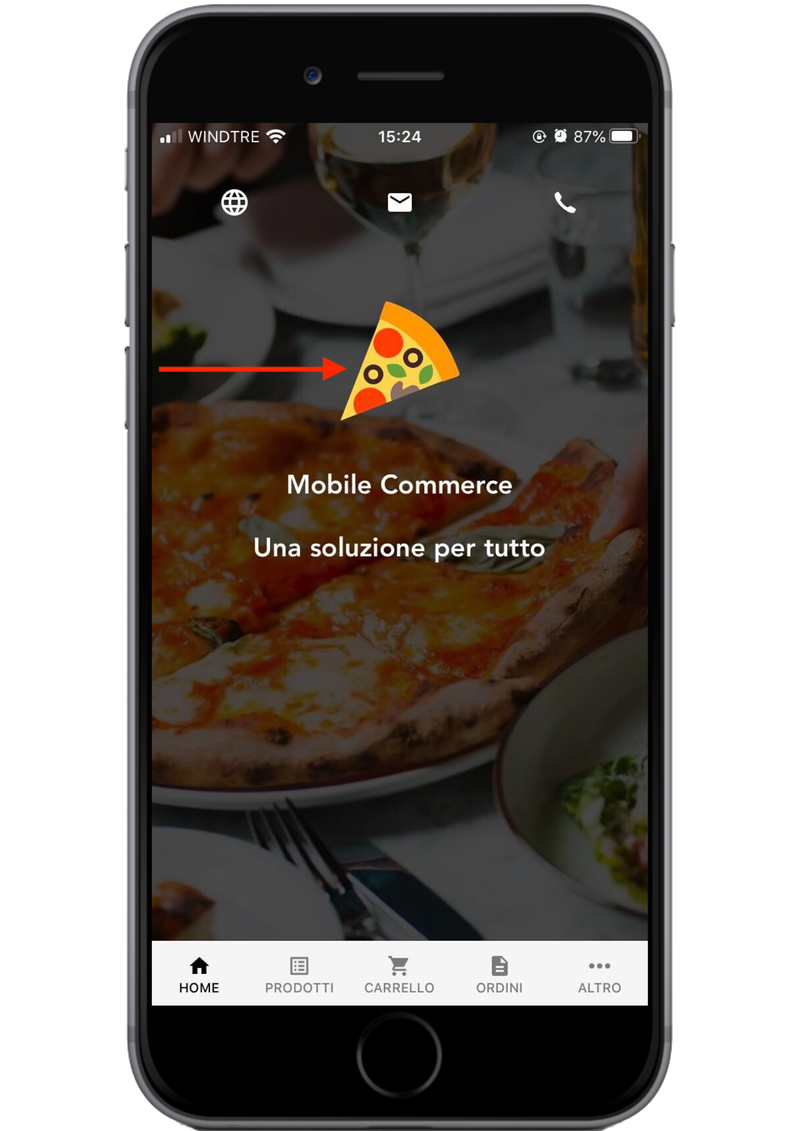
Task: Switch to the Home tab
Action: 199,975
